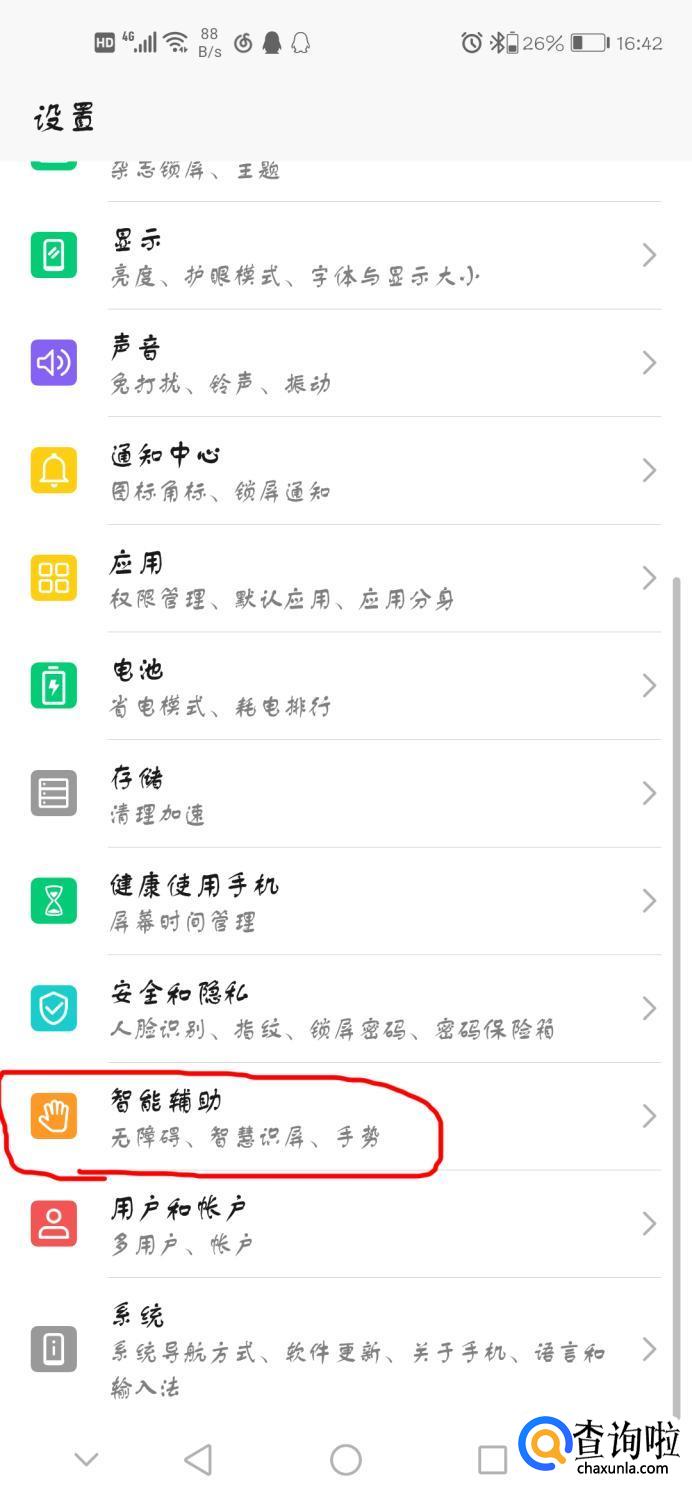692x1499 pixels.
Task: Tap the system back triangle button
Action: coord(199,1460)
